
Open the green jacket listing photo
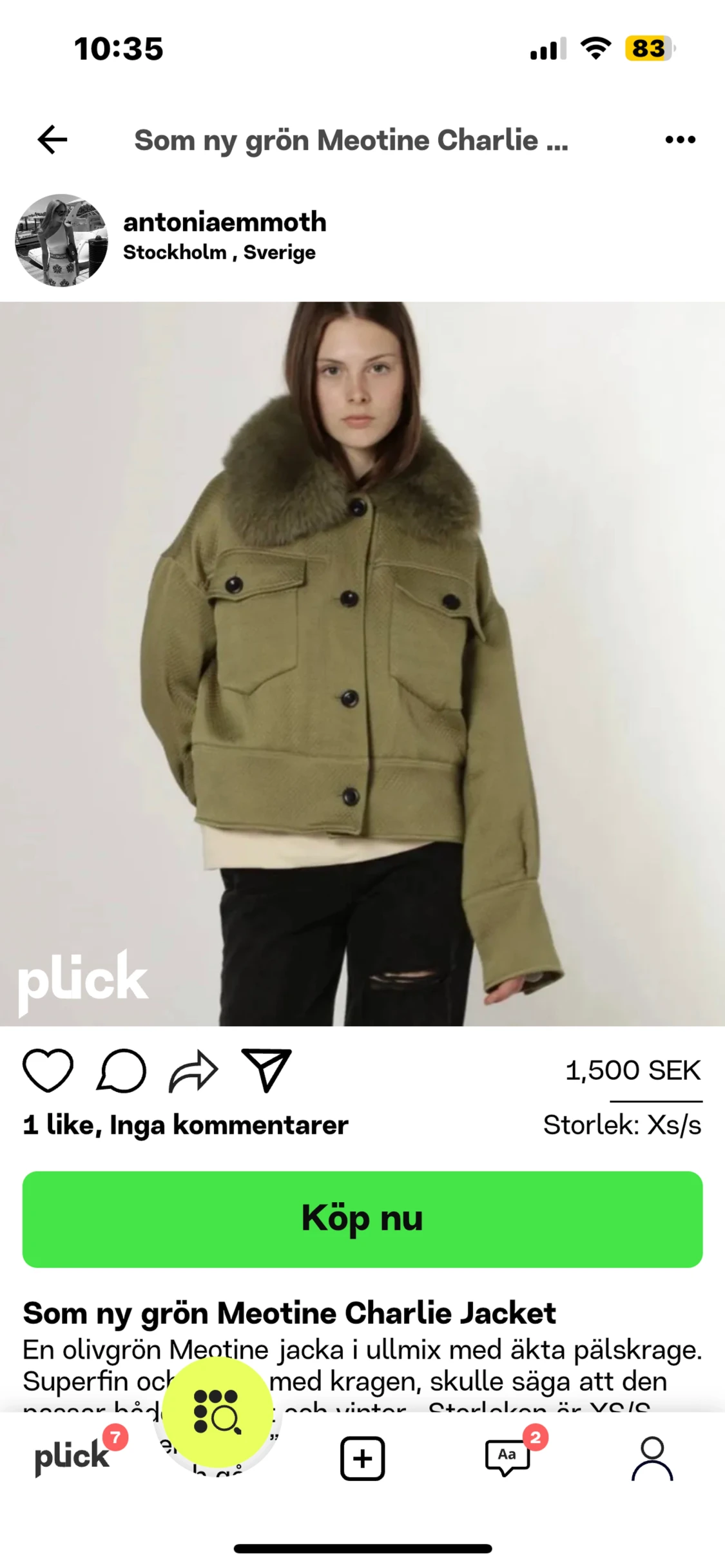pyautogui.click(x=362, y=664)
